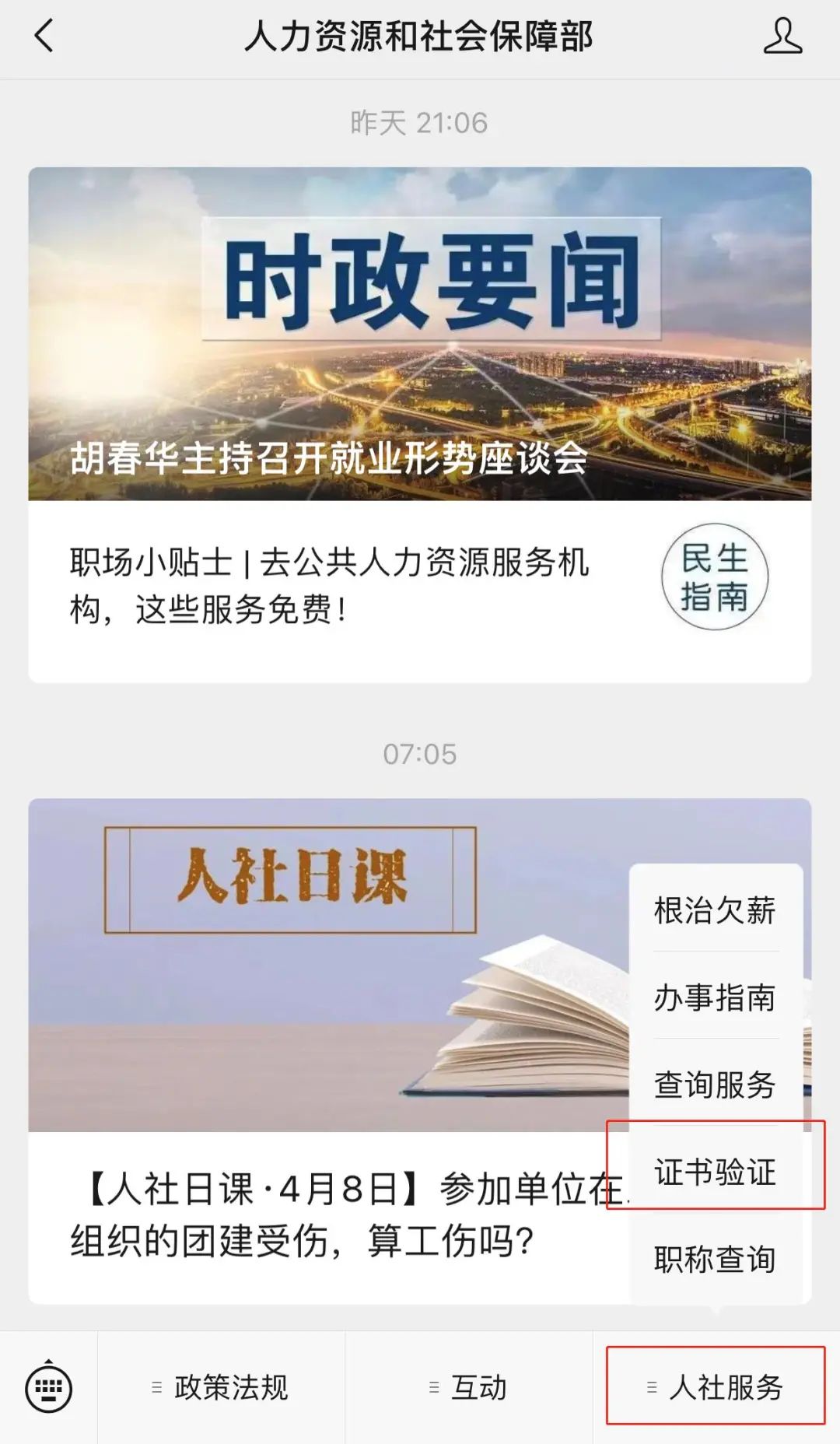Select 根治欠薪 from the popup menu

pos(715,911)
